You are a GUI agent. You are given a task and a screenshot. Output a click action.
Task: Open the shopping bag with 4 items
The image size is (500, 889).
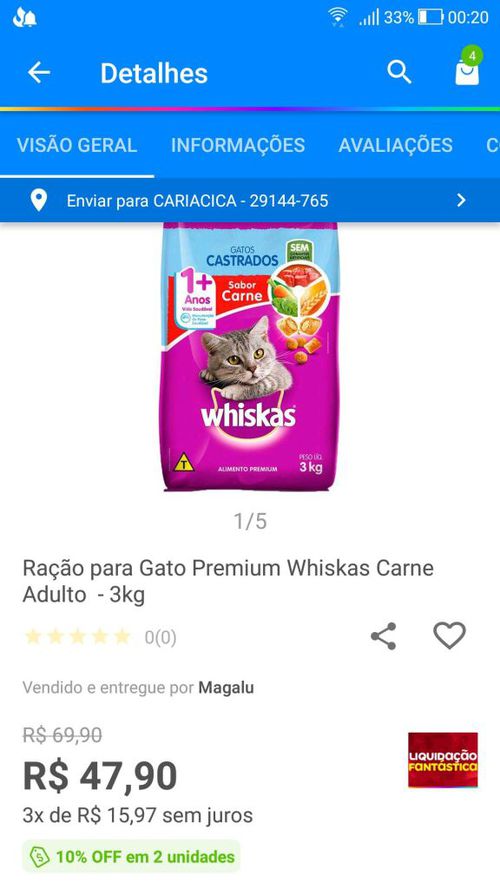(468, 68)
